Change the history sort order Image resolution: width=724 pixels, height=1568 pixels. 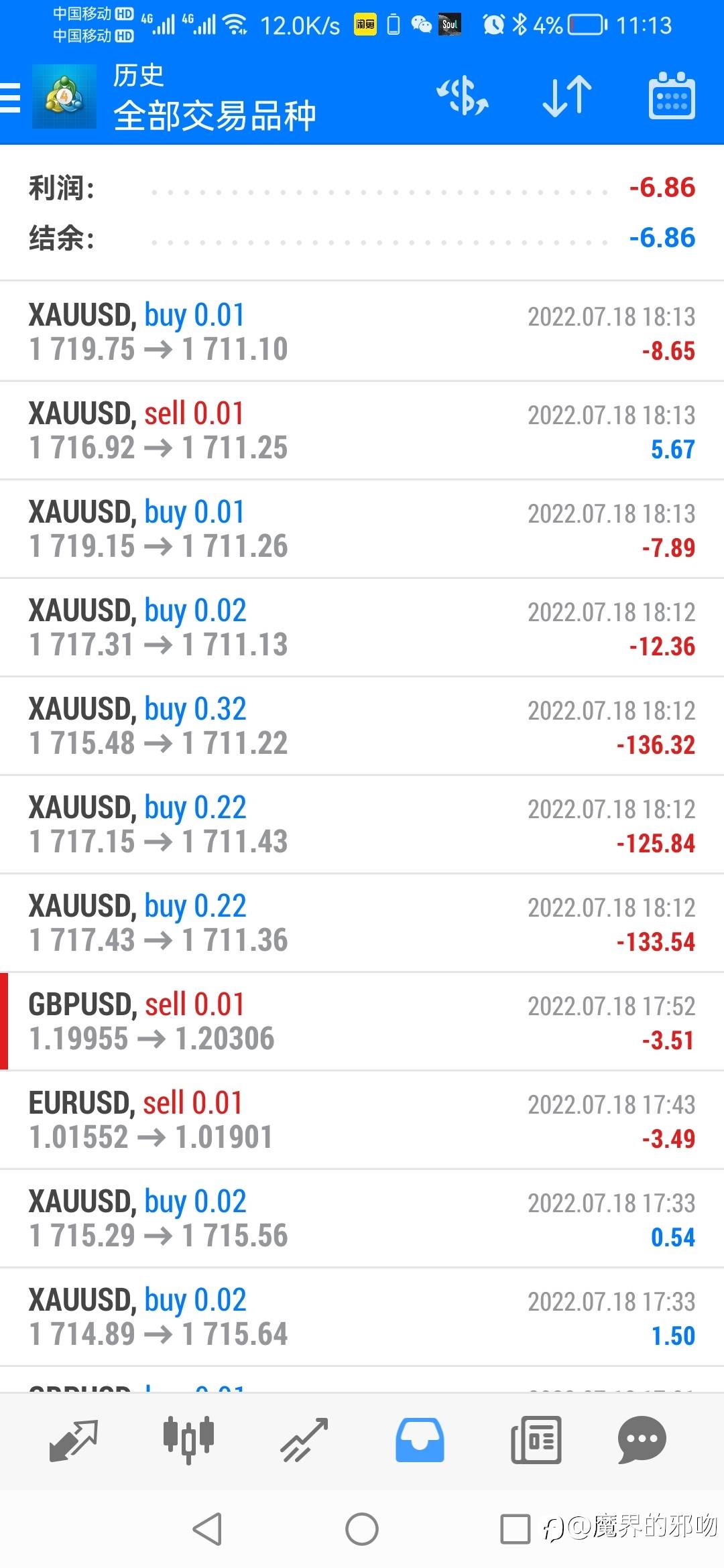click(x=566, y=96)
